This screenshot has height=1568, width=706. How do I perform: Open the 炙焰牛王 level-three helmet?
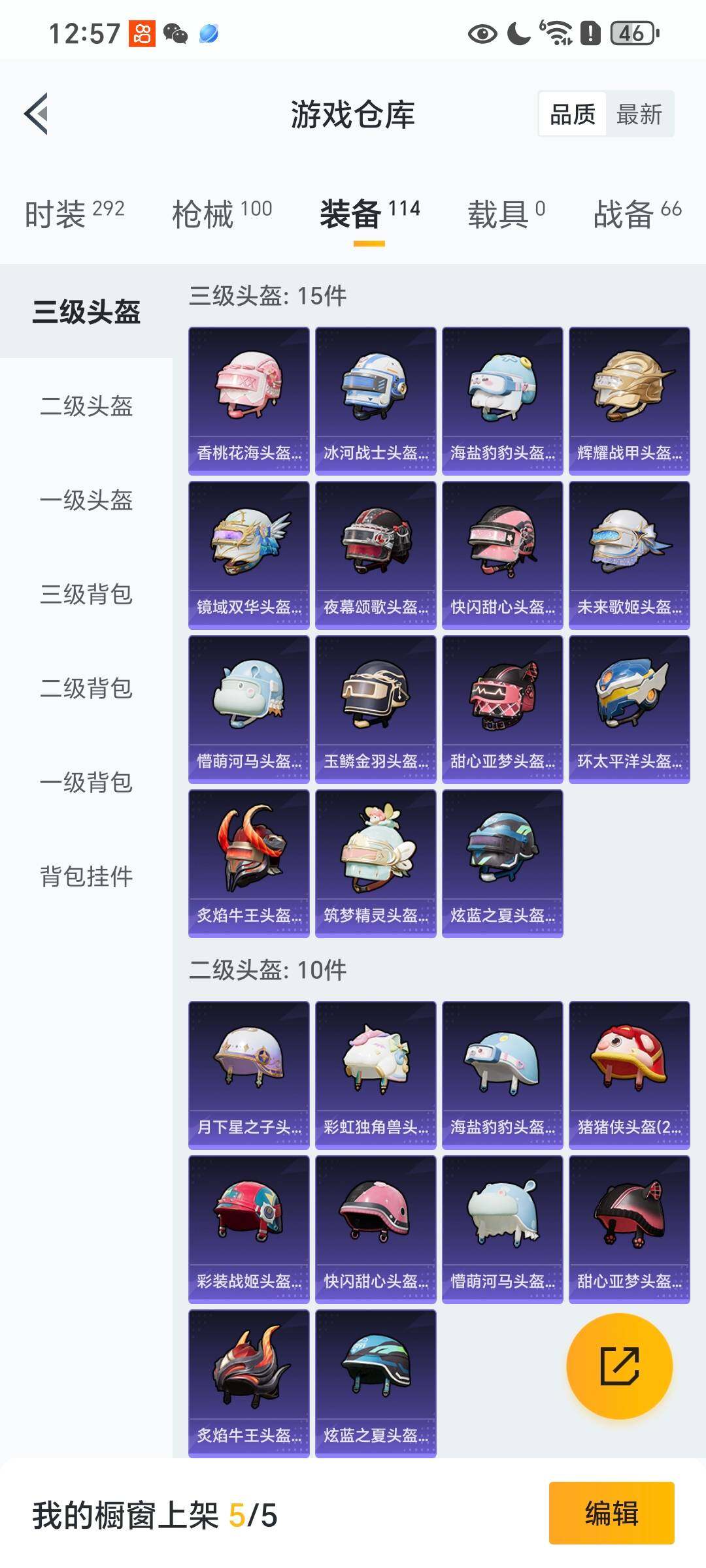[248, 863]
